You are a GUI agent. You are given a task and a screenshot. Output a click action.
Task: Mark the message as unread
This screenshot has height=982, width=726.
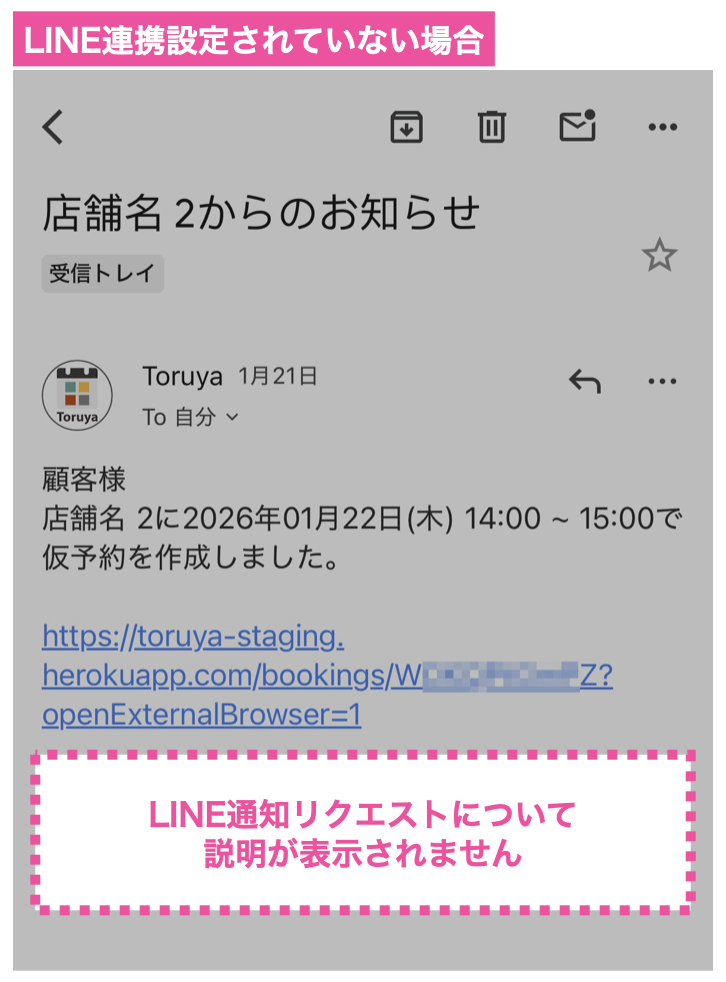(576, 128)
